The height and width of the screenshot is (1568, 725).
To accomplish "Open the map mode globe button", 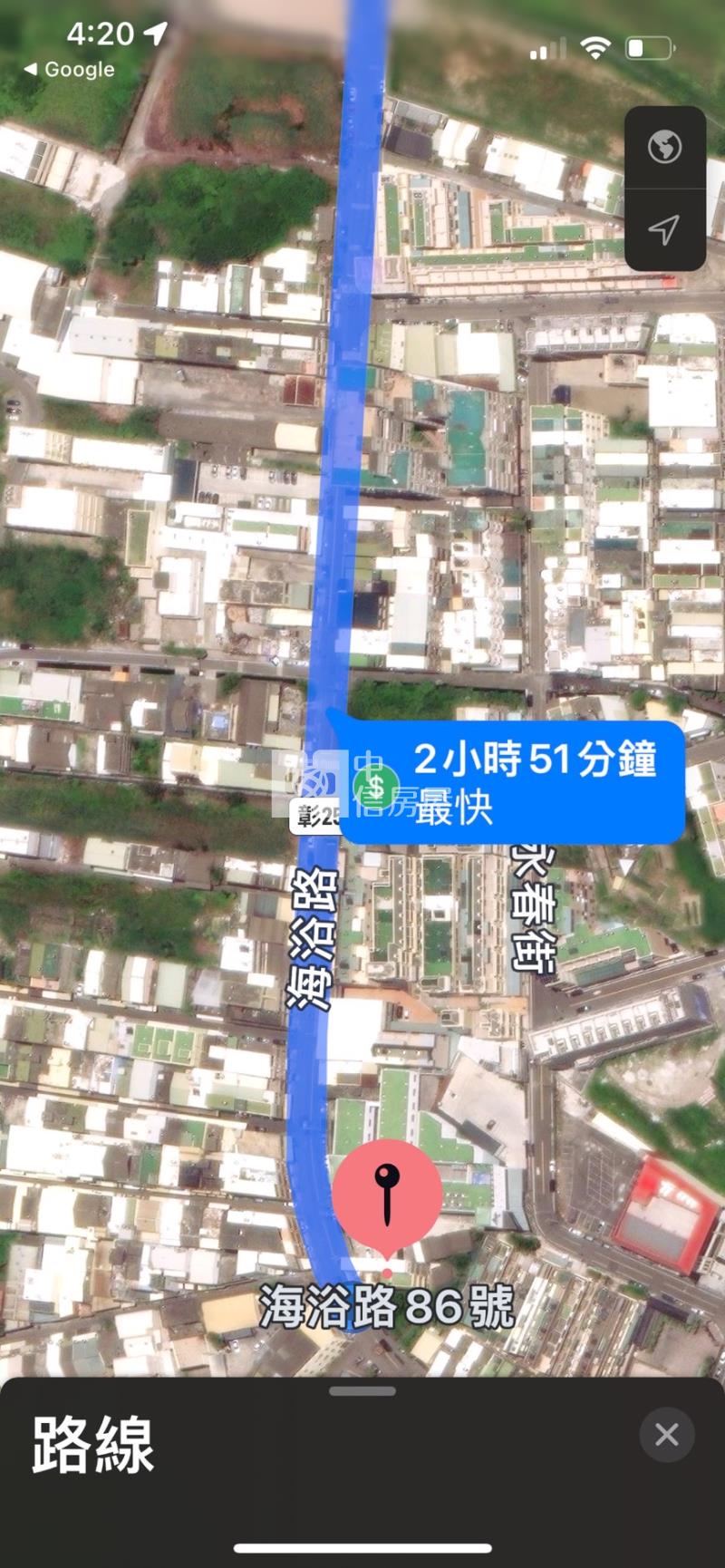I will pos(665,147).
